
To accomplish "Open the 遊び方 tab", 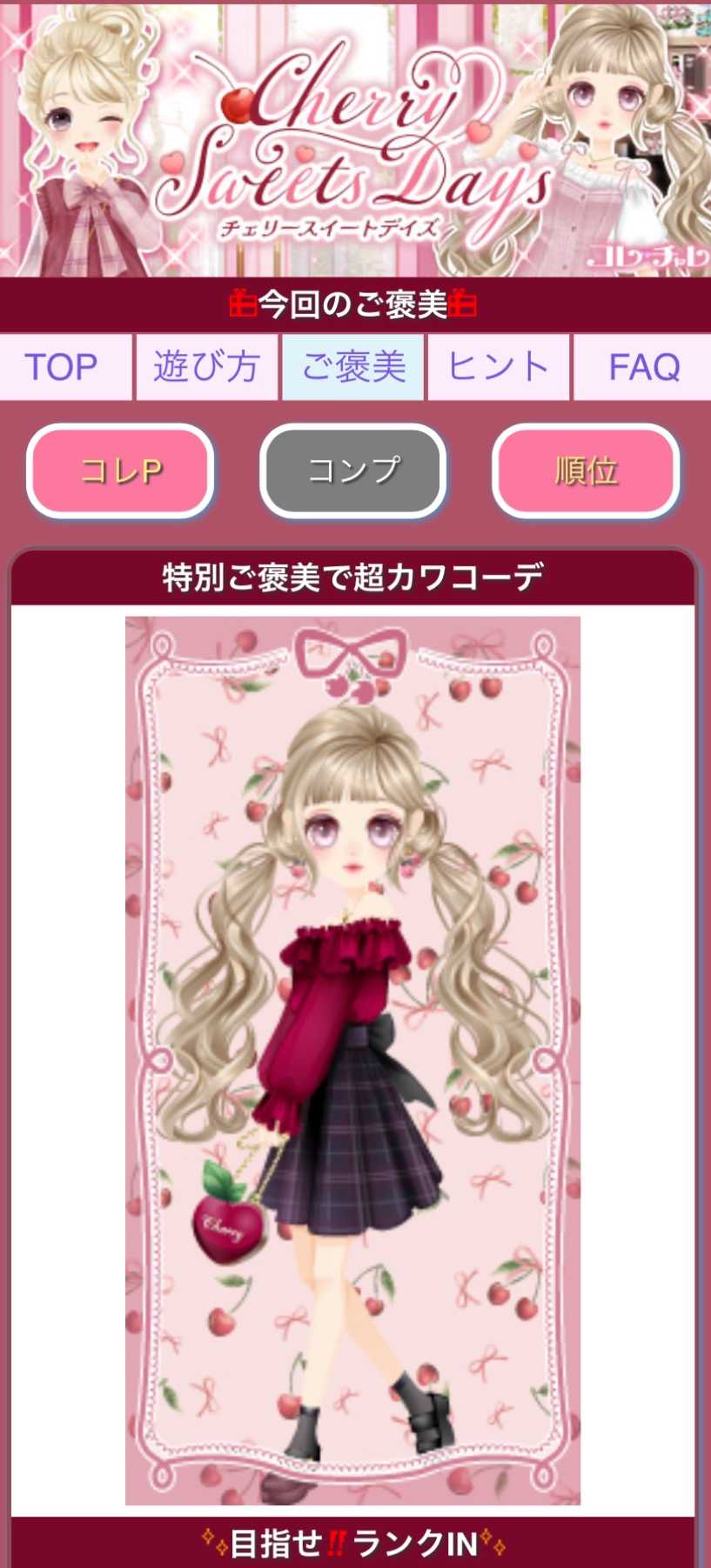I will [x=206, y=367].
